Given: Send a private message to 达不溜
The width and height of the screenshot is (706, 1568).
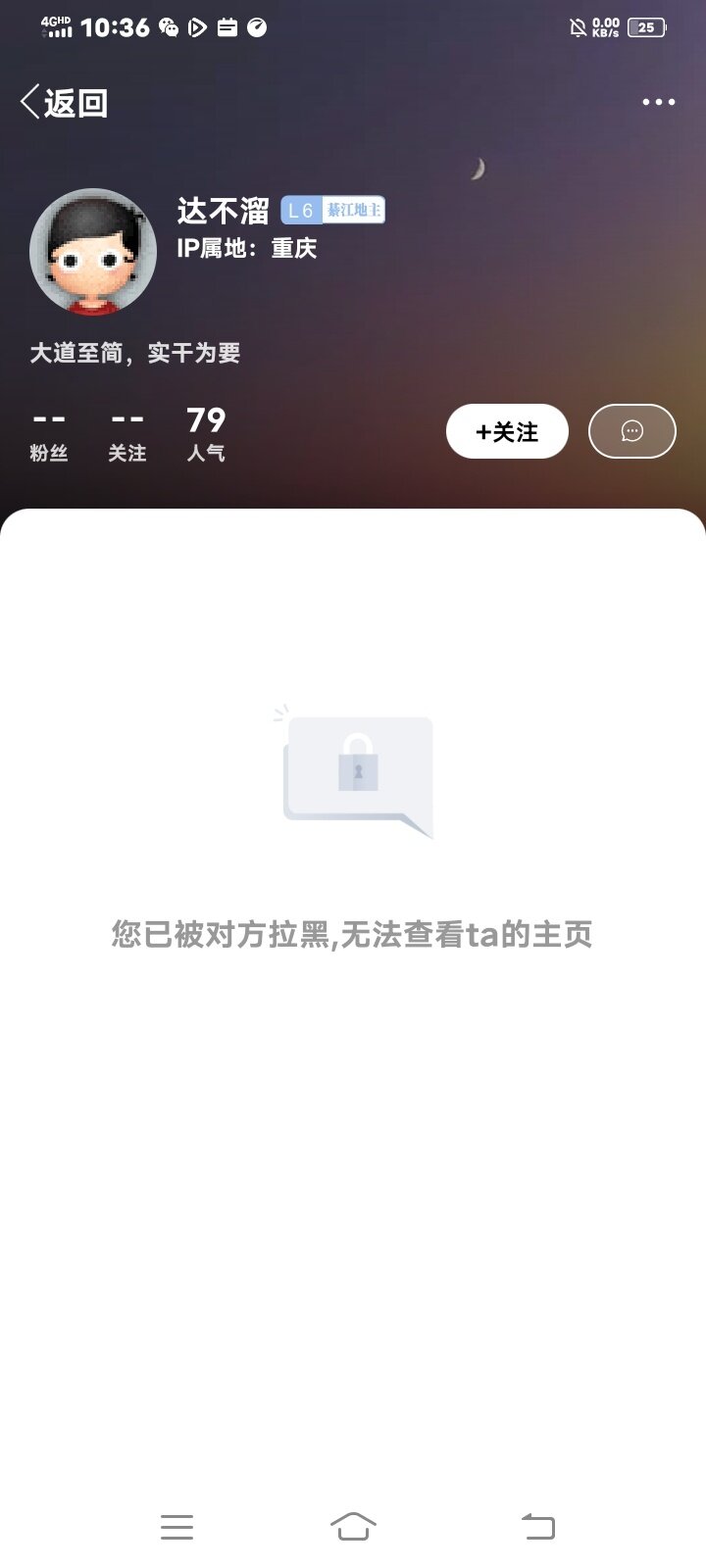Looking at the screenshot, I should click(631, 431).
